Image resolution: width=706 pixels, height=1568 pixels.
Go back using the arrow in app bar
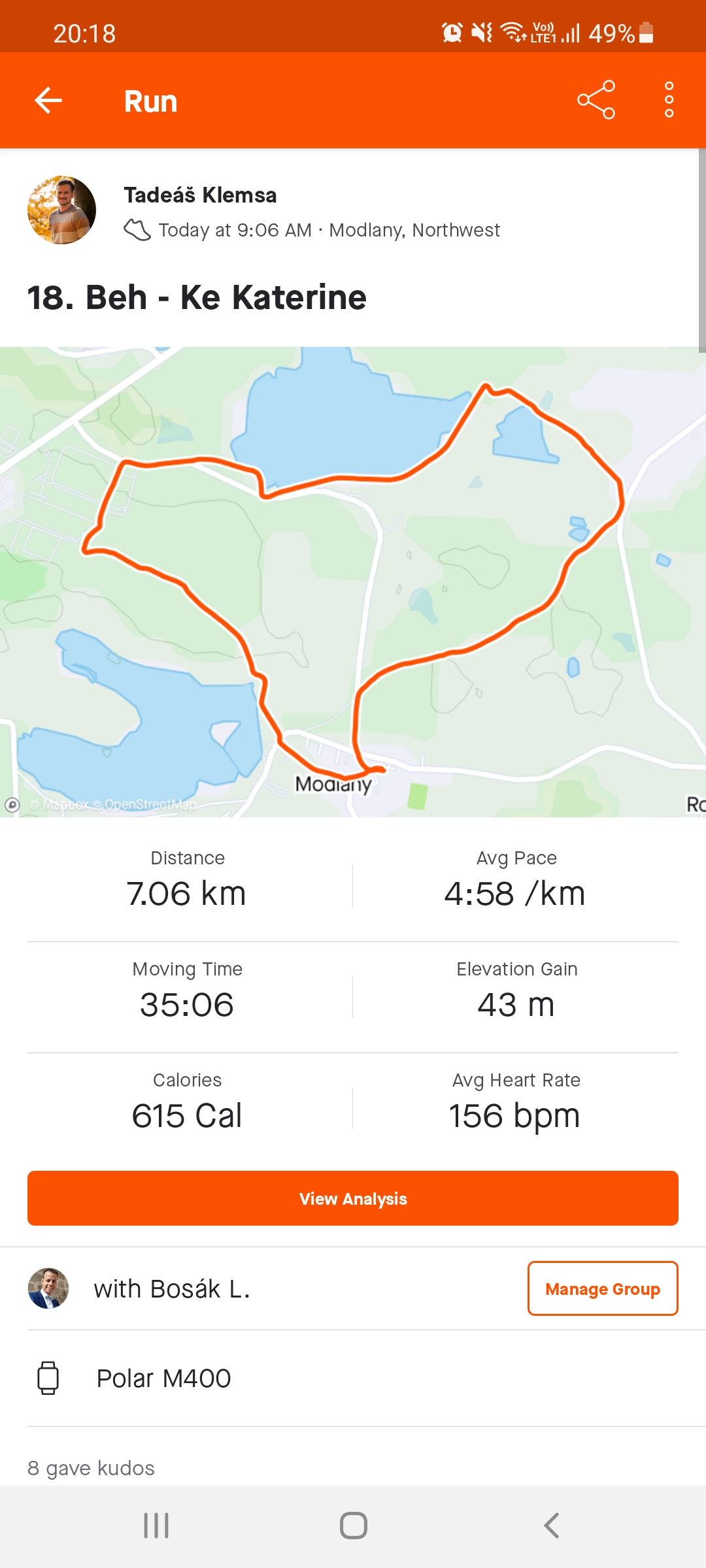pyautogui.click(x=48, y=101)
